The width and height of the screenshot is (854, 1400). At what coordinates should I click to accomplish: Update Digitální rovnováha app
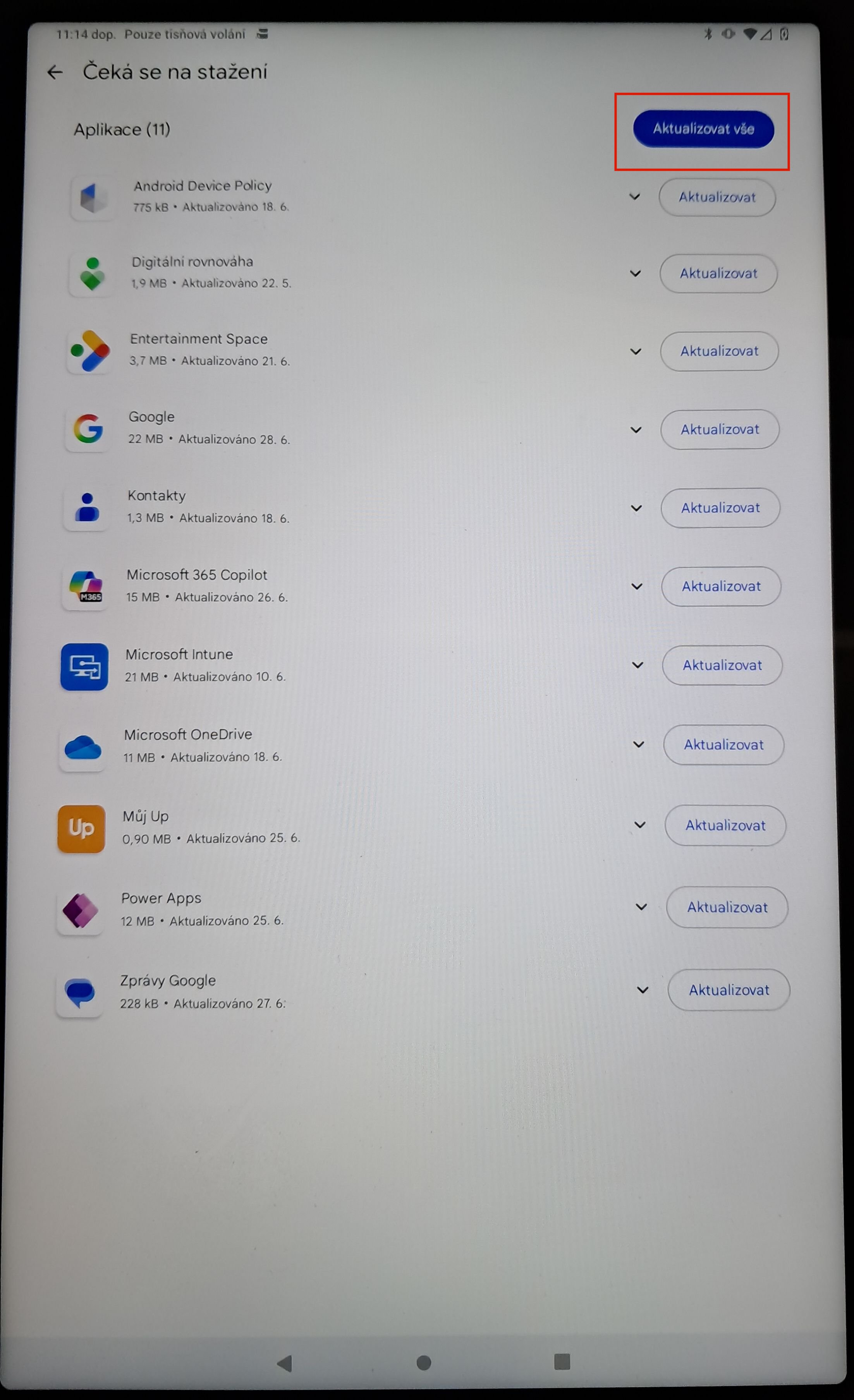[x=718, y=273]
